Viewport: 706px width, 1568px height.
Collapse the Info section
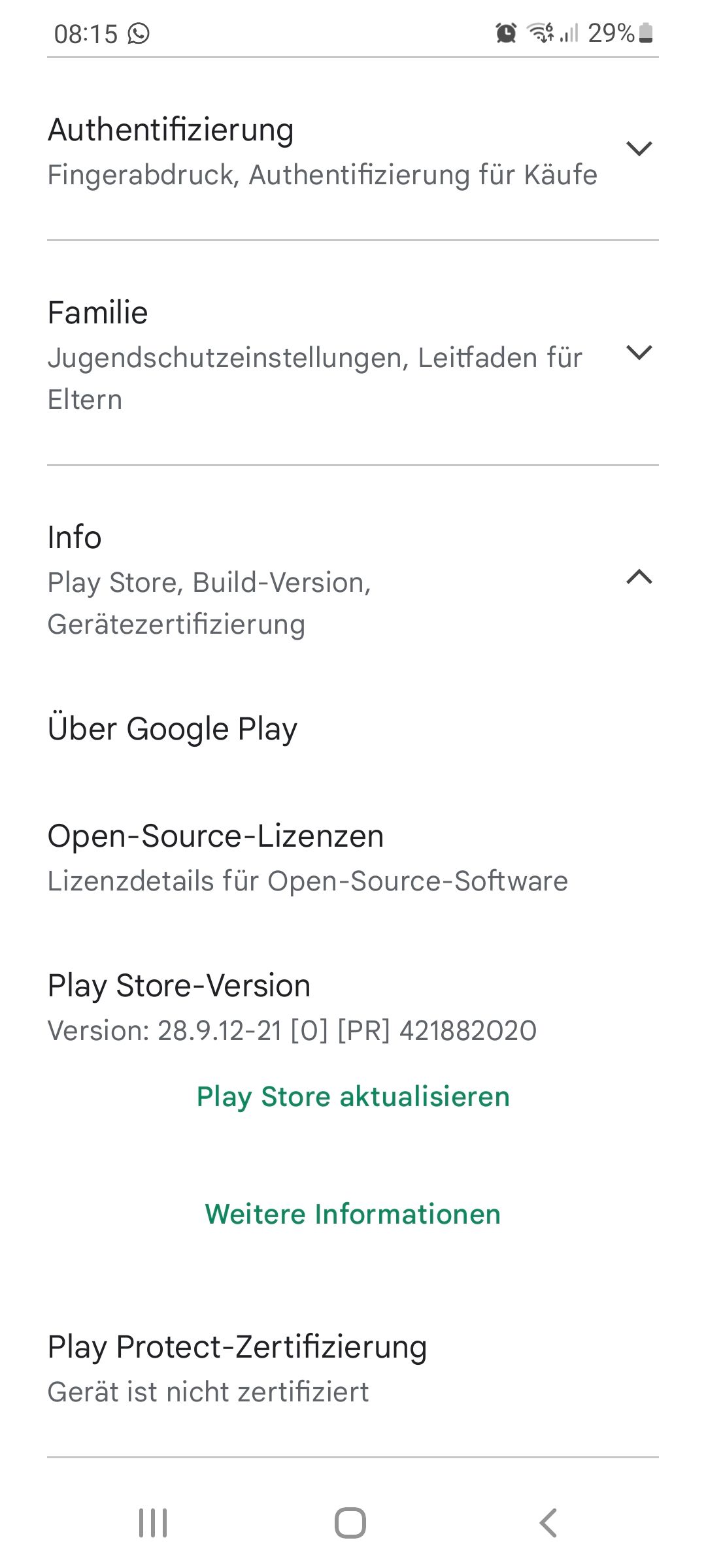point(639,577)
